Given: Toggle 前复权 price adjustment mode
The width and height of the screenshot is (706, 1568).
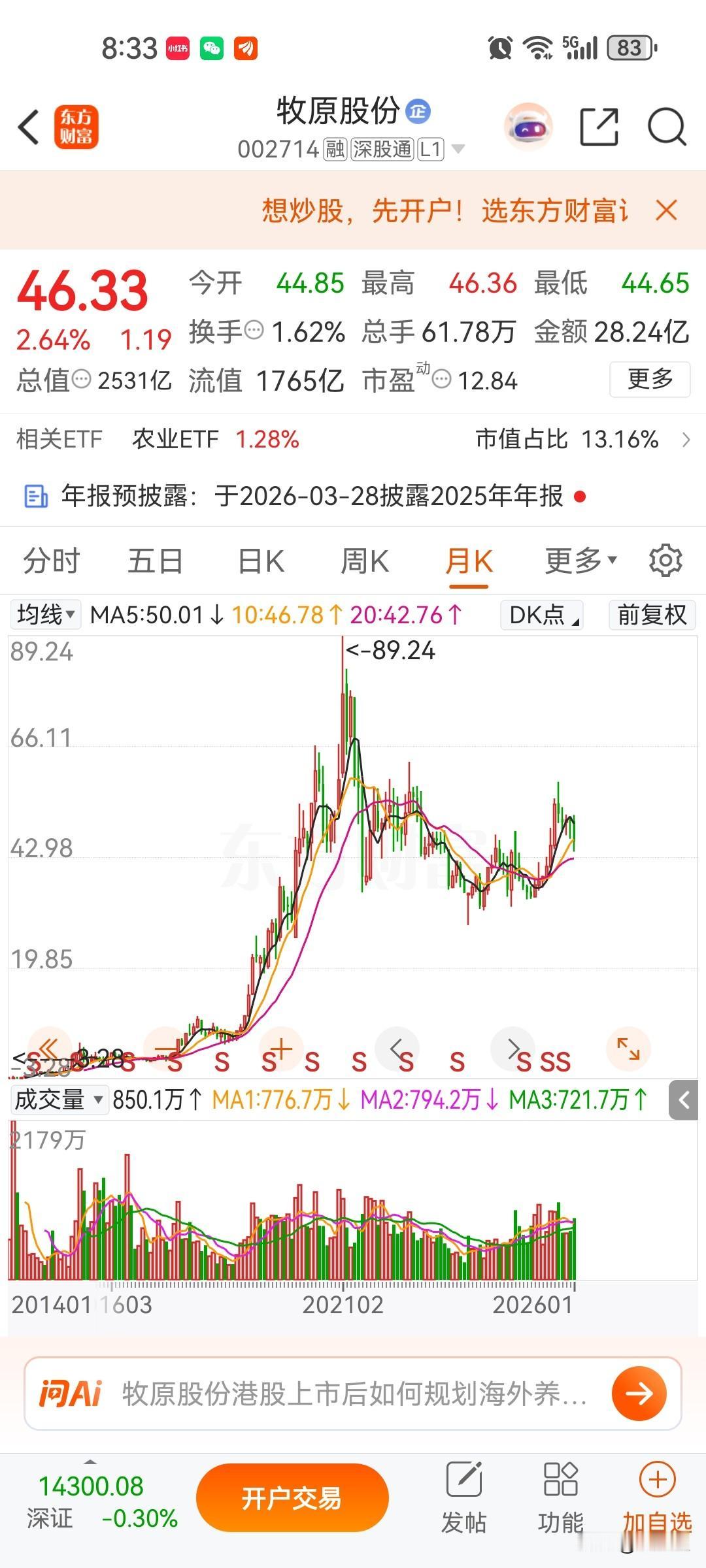Looking at the screenshot, I should (x=650, y=615).
